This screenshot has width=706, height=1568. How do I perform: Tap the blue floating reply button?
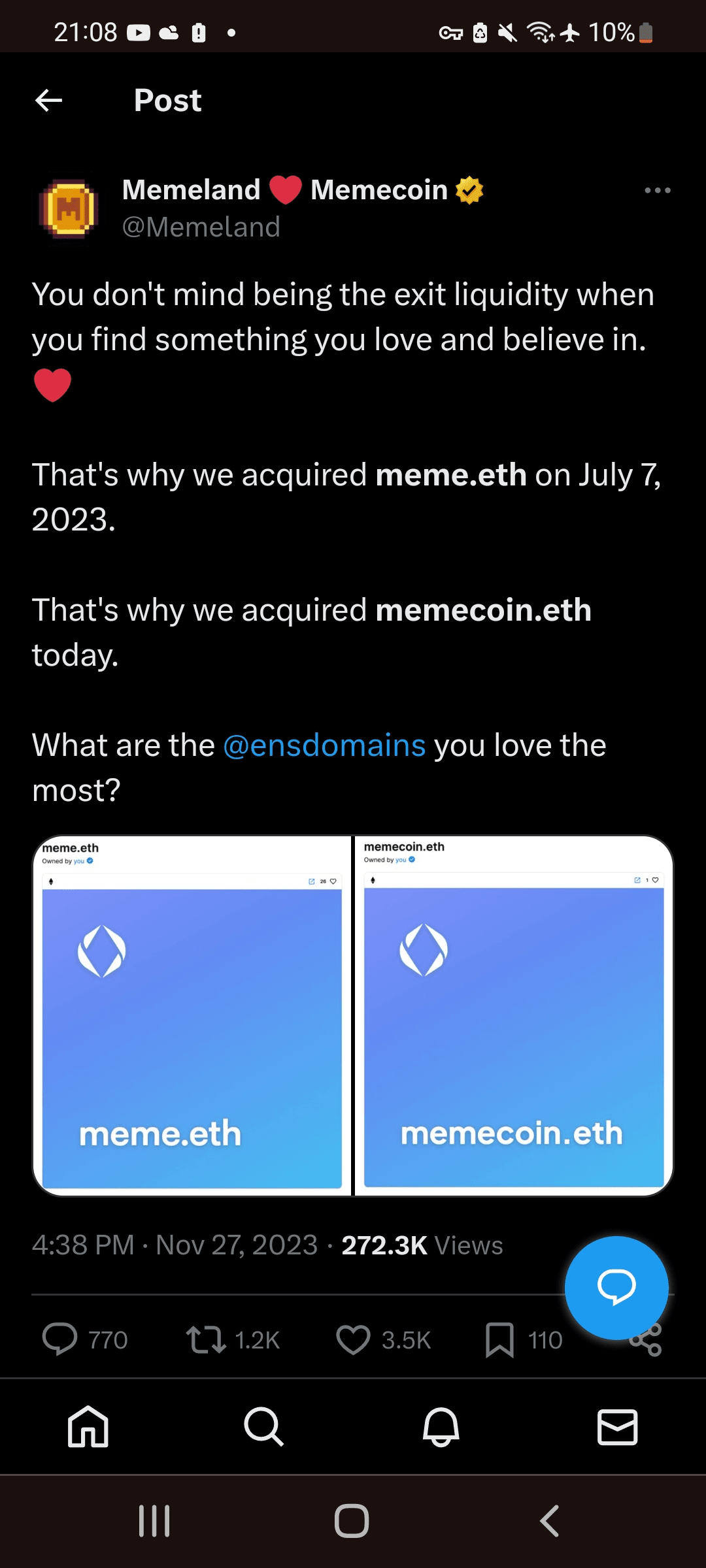616,1287
